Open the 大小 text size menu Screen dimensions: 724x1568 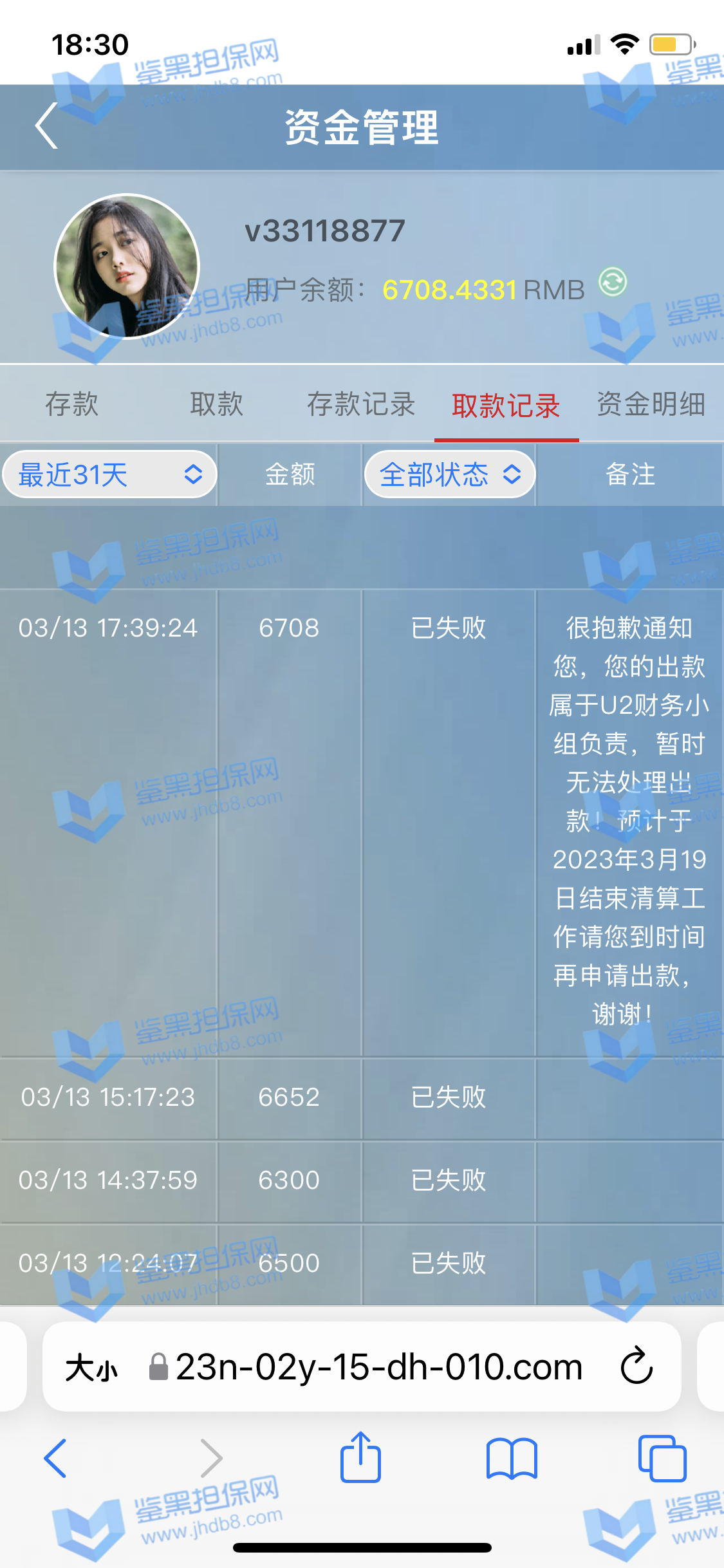click(x=91, y=1367)
